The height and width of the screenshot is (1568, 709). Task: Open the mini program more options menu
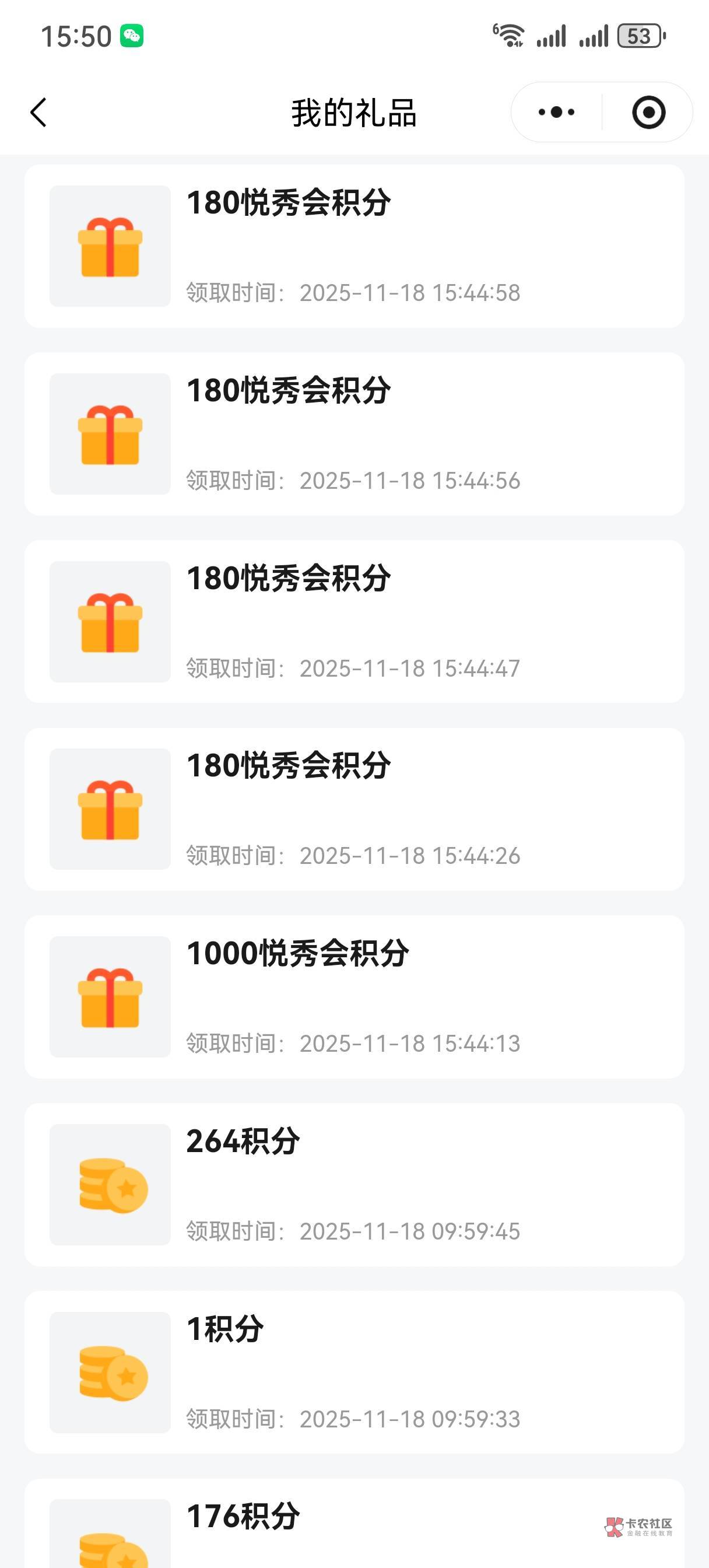coord(556,112)
